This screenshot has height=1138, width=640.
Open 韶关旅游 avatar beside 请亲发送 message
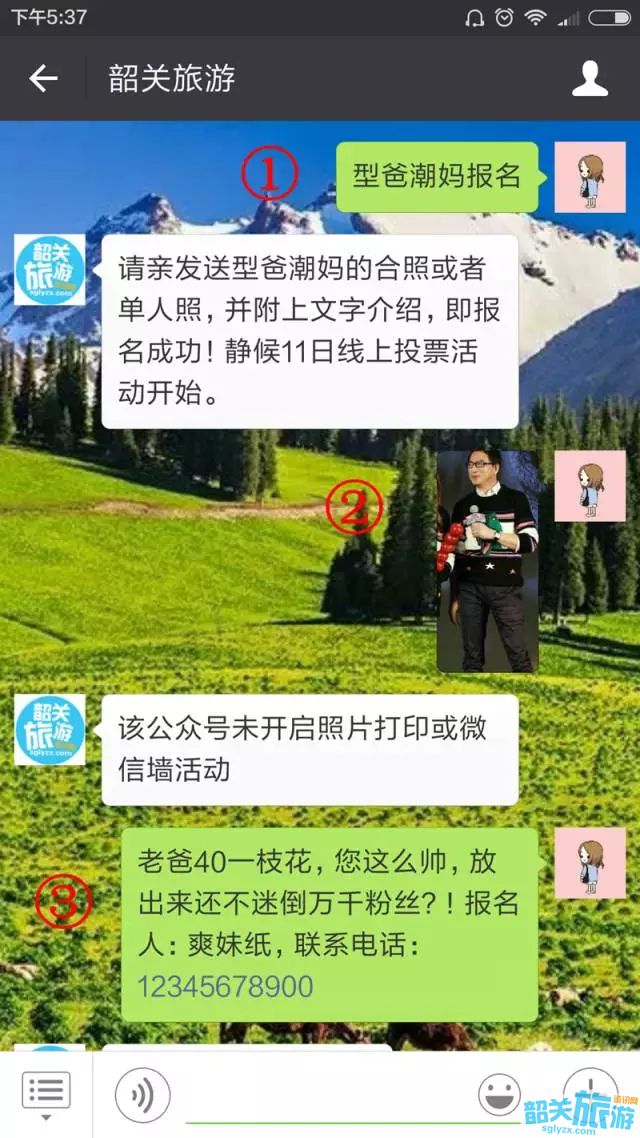pyautogui.click(x=49, y=269)
